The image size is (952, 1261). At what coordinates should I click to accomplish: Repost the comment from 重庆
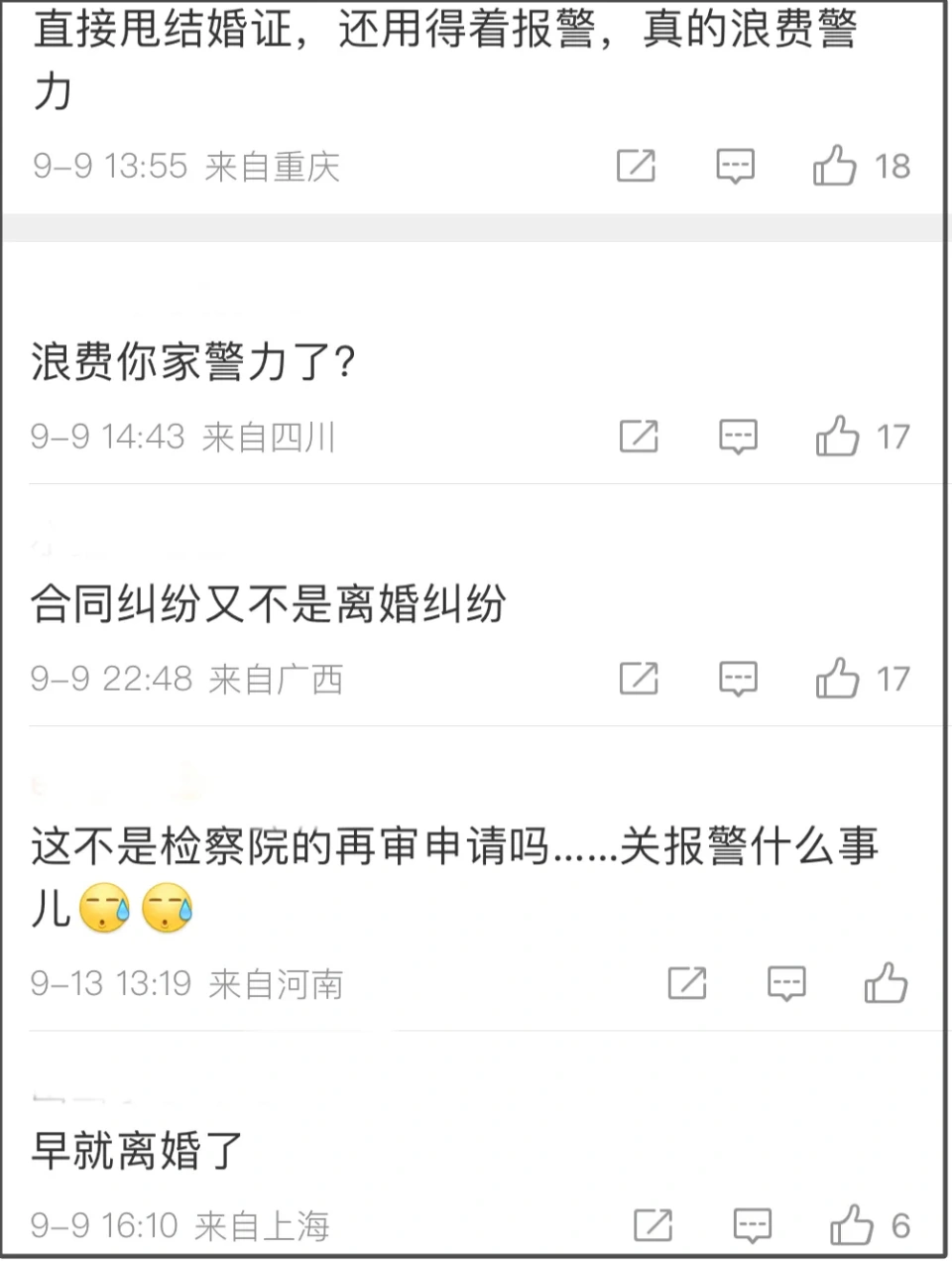coord(636,165)
